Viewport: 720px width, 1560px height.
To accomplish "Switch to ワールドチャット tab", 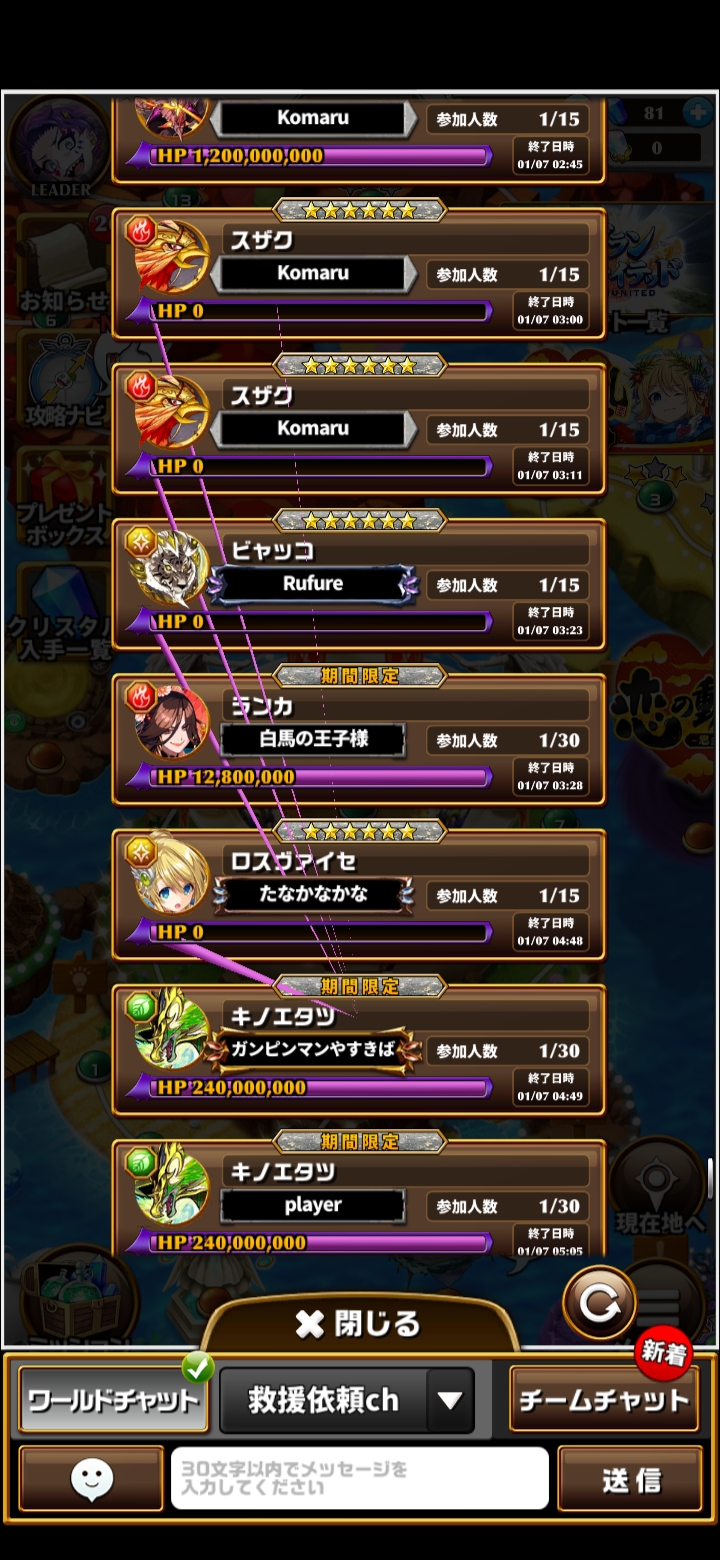I will pos(112,1400).
